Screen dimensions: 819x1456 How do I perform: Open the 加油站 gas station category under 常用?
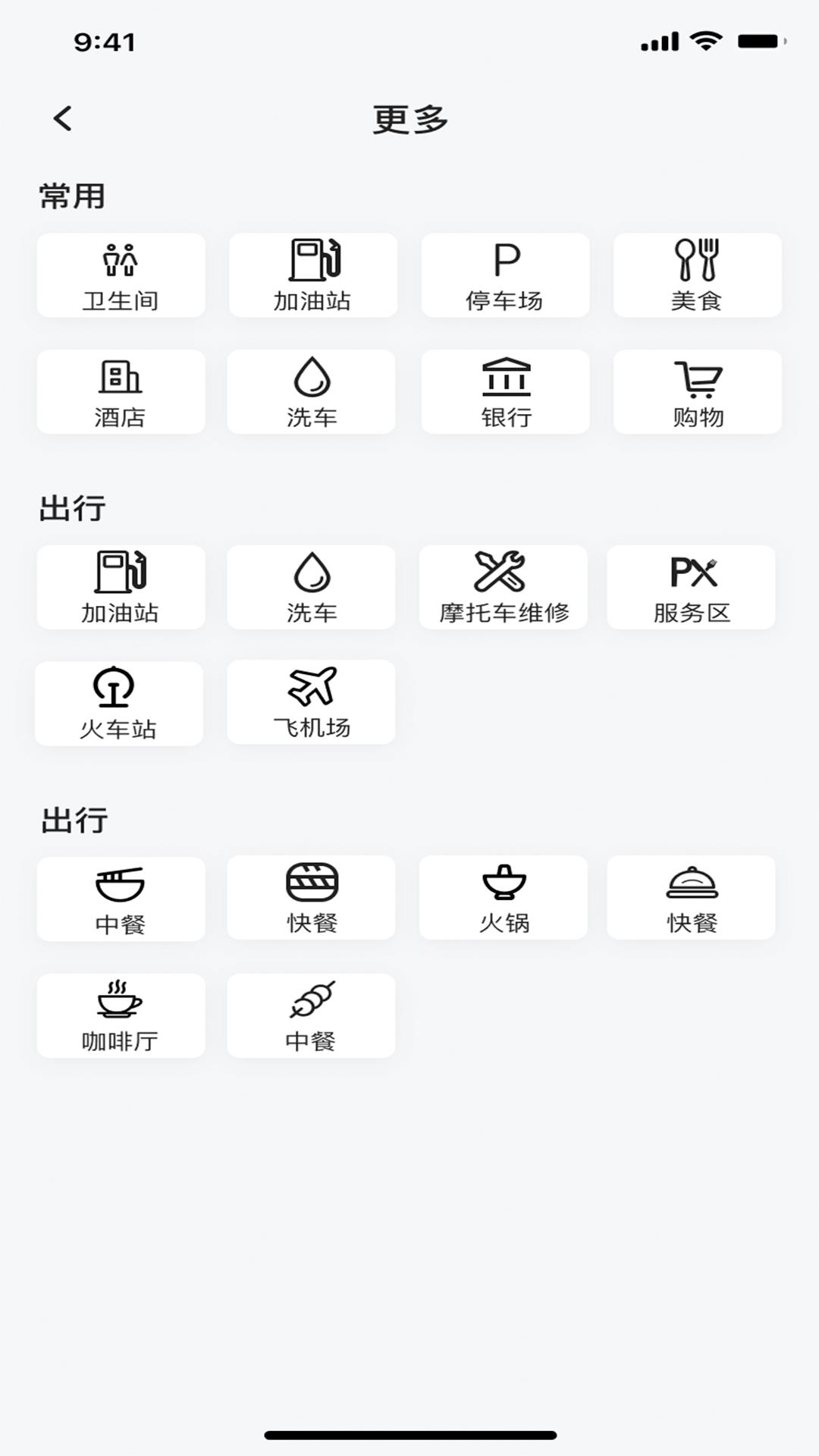(312, 275)
